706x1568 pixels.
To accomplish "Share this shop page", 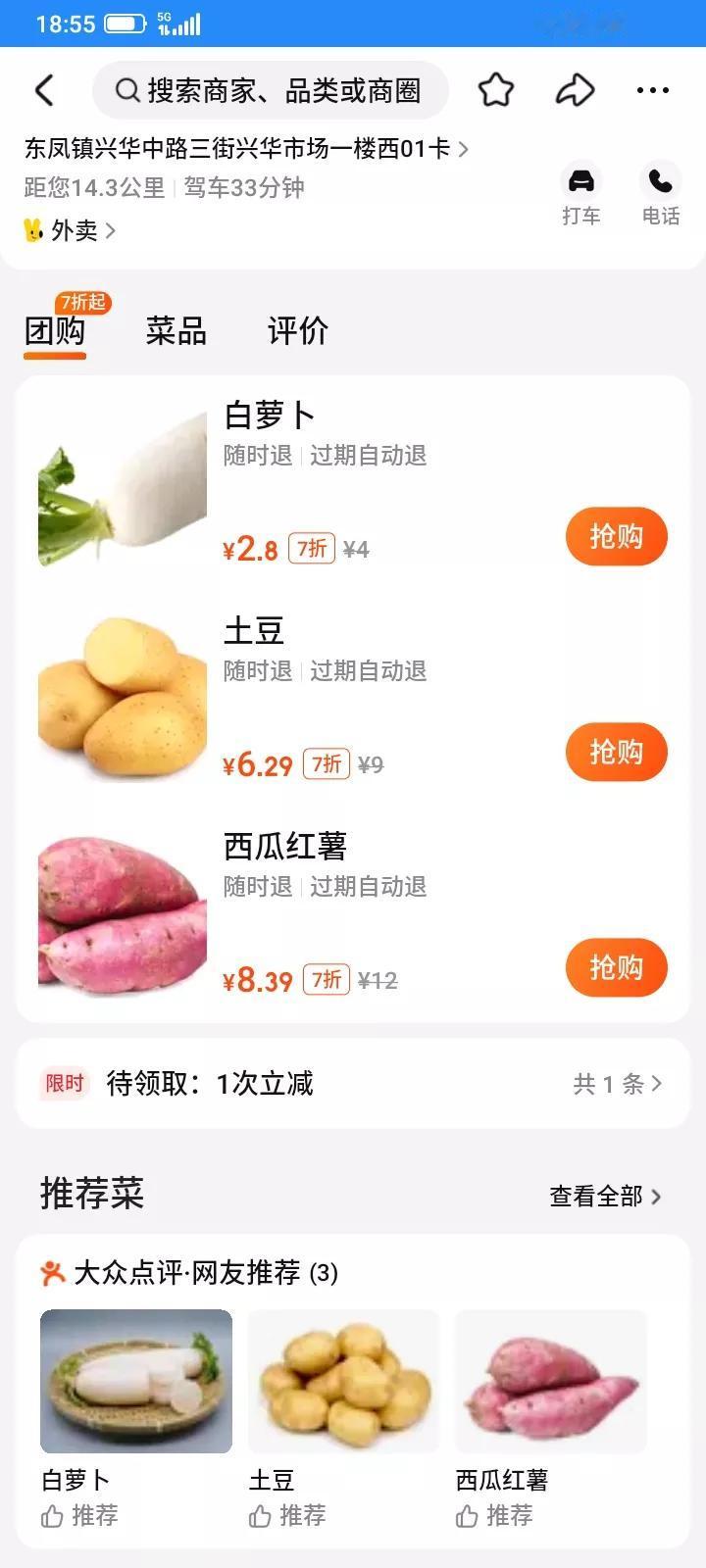I will pos(575,90).
